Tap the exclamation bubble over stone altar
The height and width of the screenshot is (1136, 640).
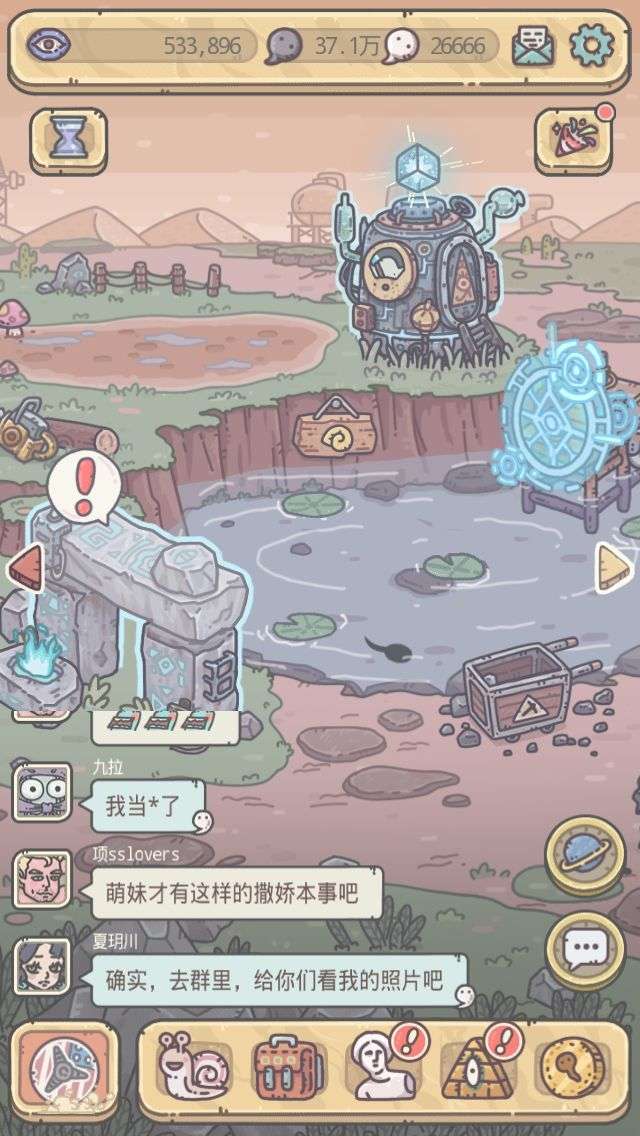click(x=84, y=487)
